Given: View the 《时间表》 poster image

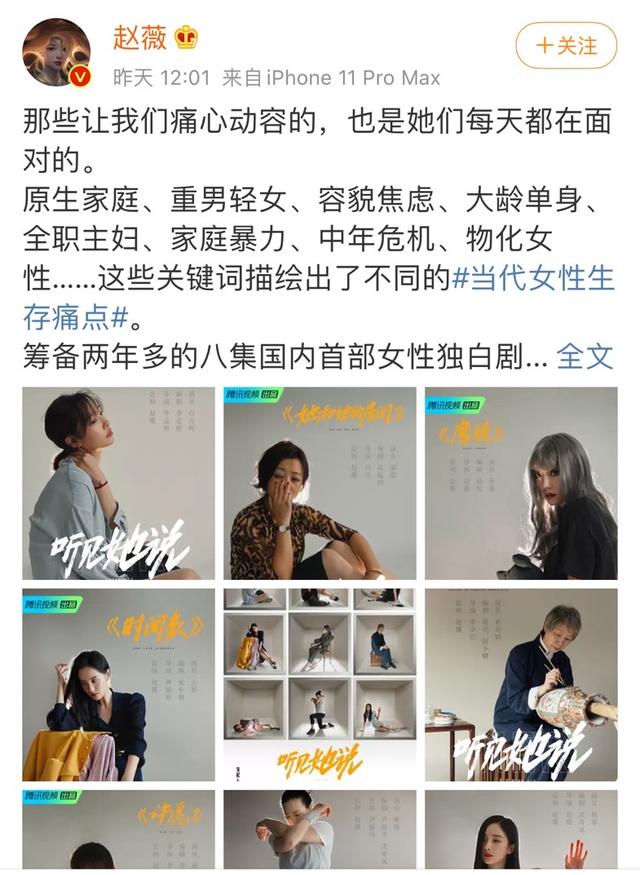Looking at the screenshot, I should click(x=118, y=684).
